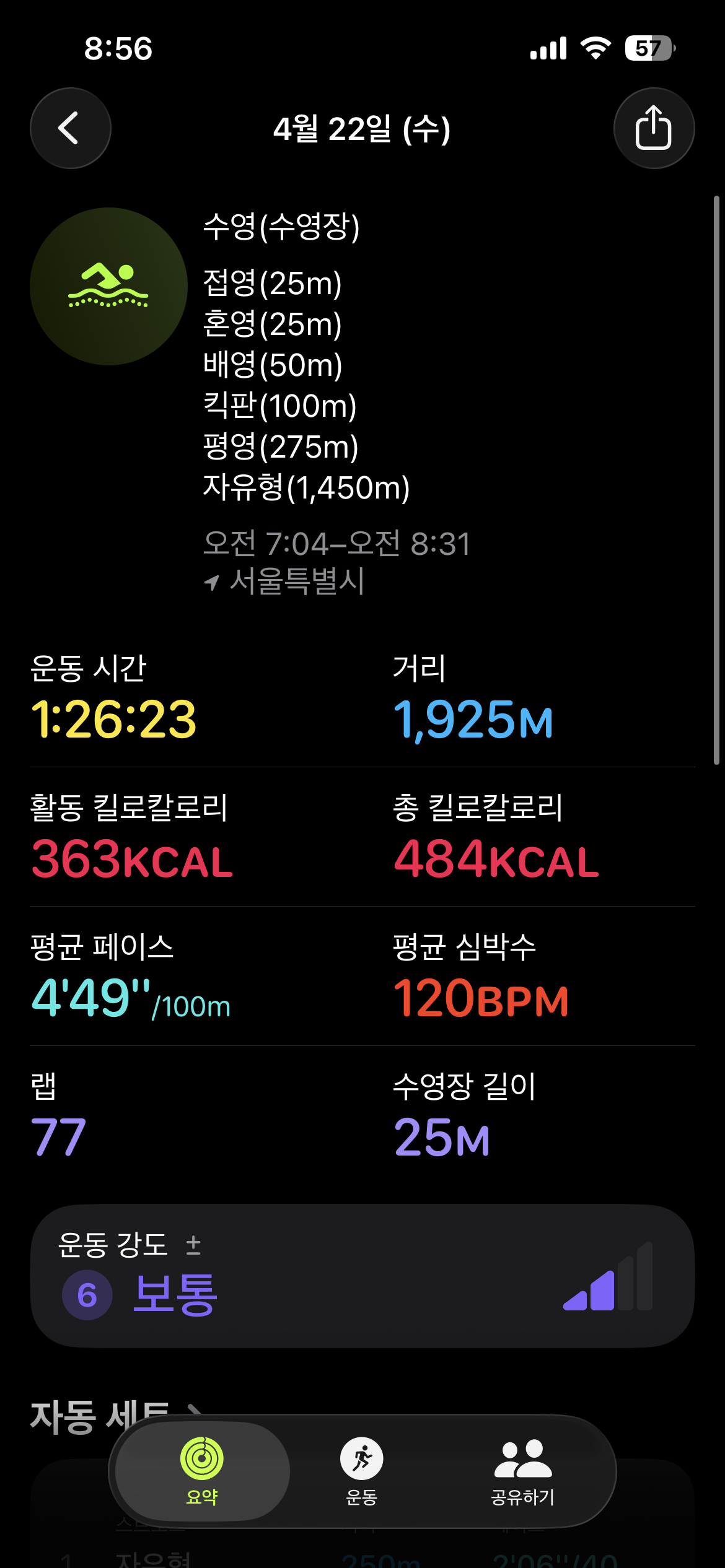The width and height of the screenshot is (725, 1568).
Task: Switch to the 요약 tab
Action: [202, 1471]
